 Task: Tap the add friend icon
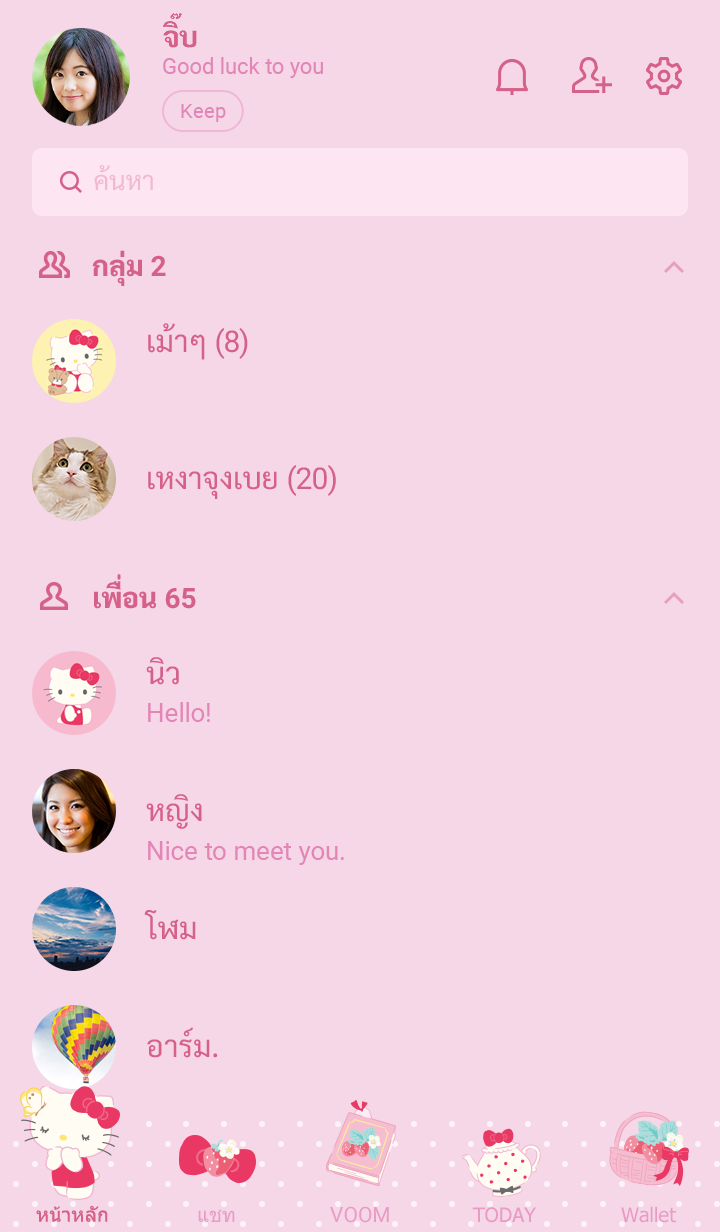pos(590,77)
